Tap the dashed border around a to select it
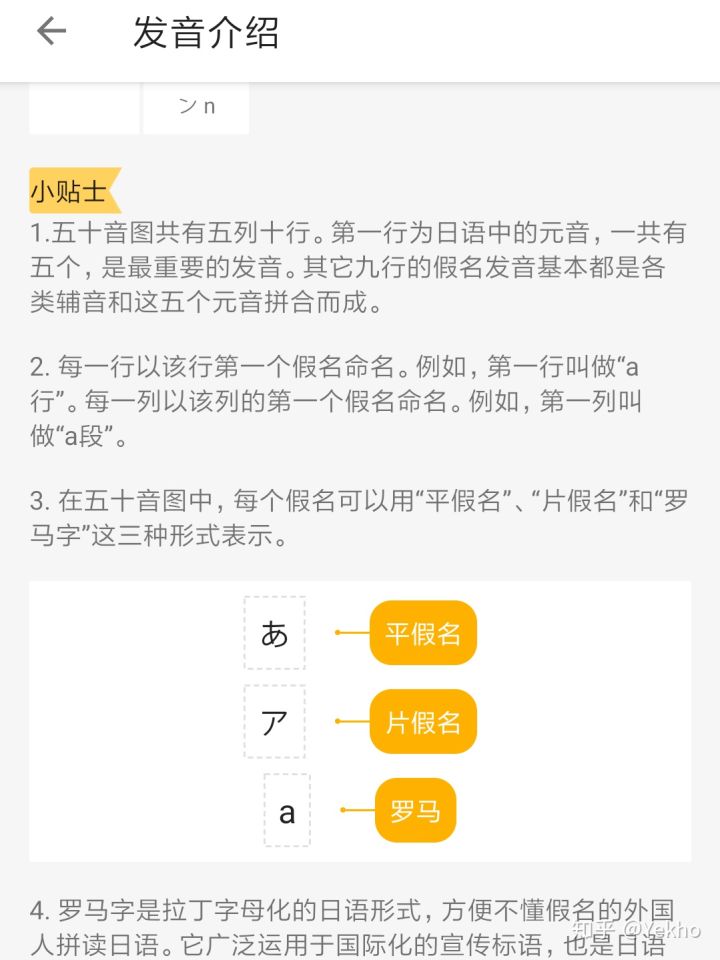This screenshot has height=960, width=720. tap(286, 811)
